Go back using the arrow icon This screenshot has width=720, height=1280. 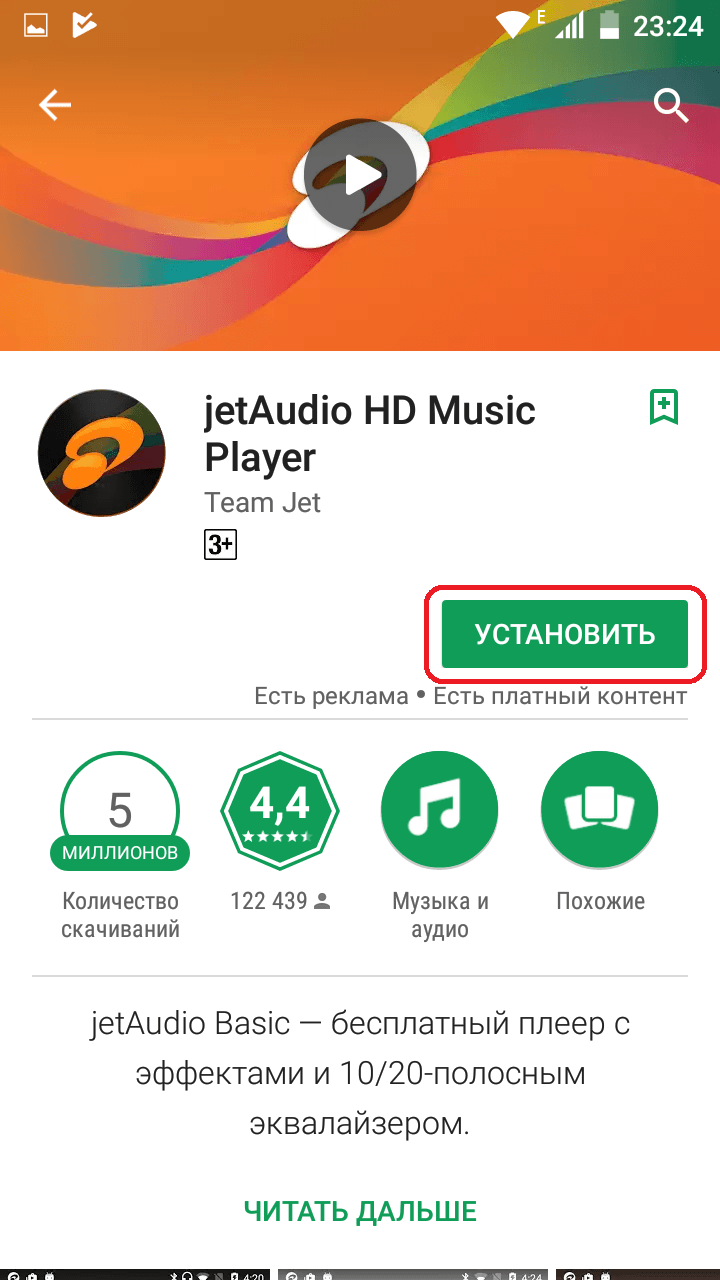[55, 105]
